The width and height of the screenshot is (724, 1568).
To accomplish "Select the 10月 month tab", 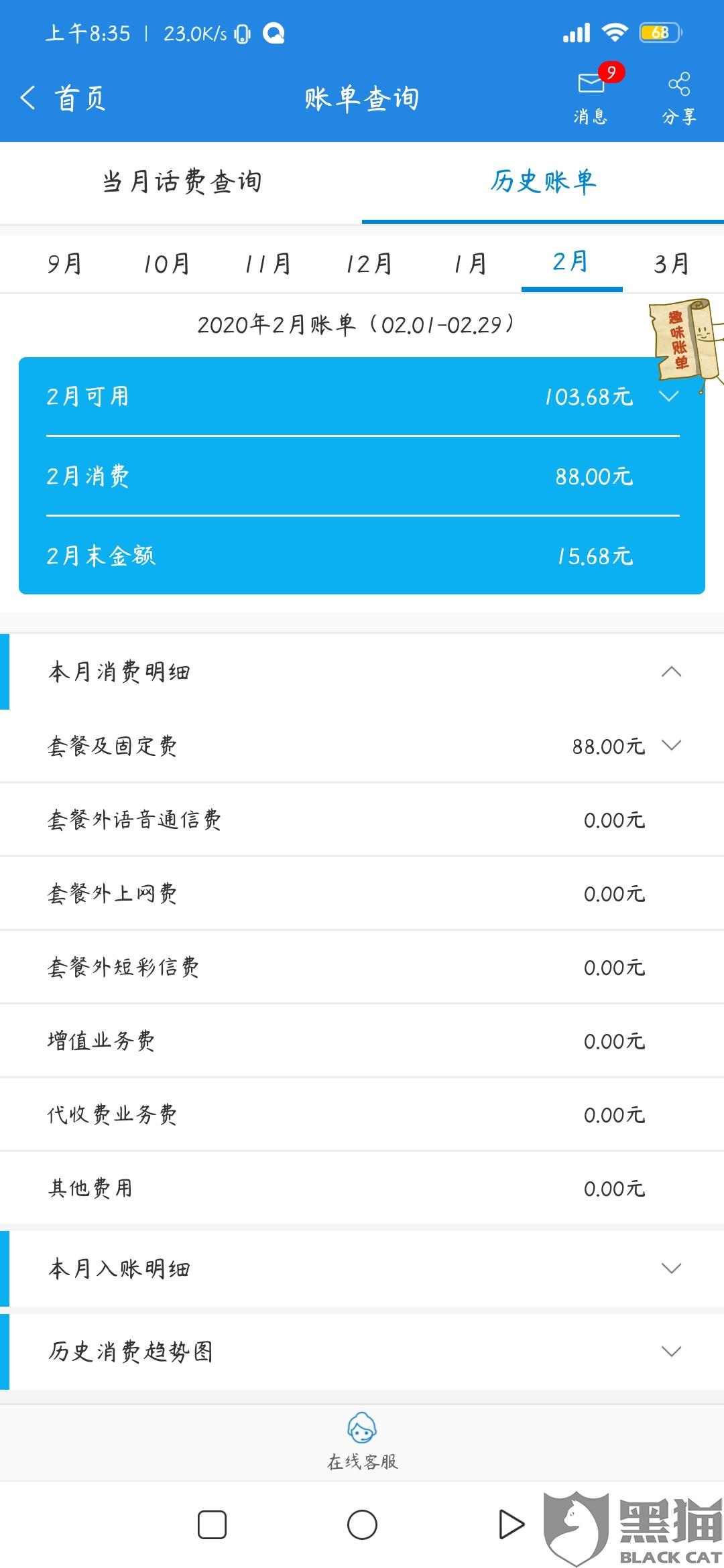I will [x=166, y=263].
